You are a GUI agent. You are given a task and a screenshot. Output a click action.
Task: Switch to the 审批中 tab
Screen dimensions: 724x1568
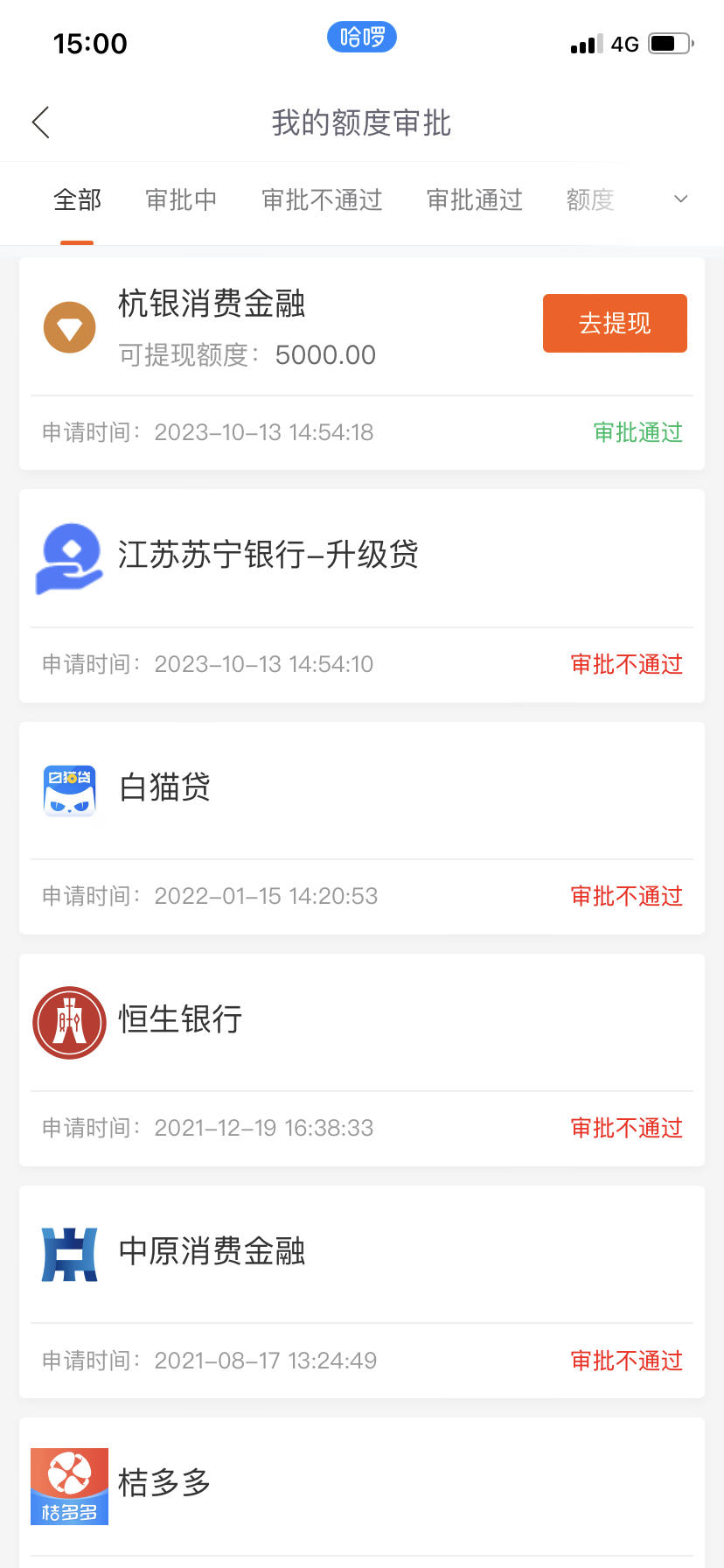point(181,200)
